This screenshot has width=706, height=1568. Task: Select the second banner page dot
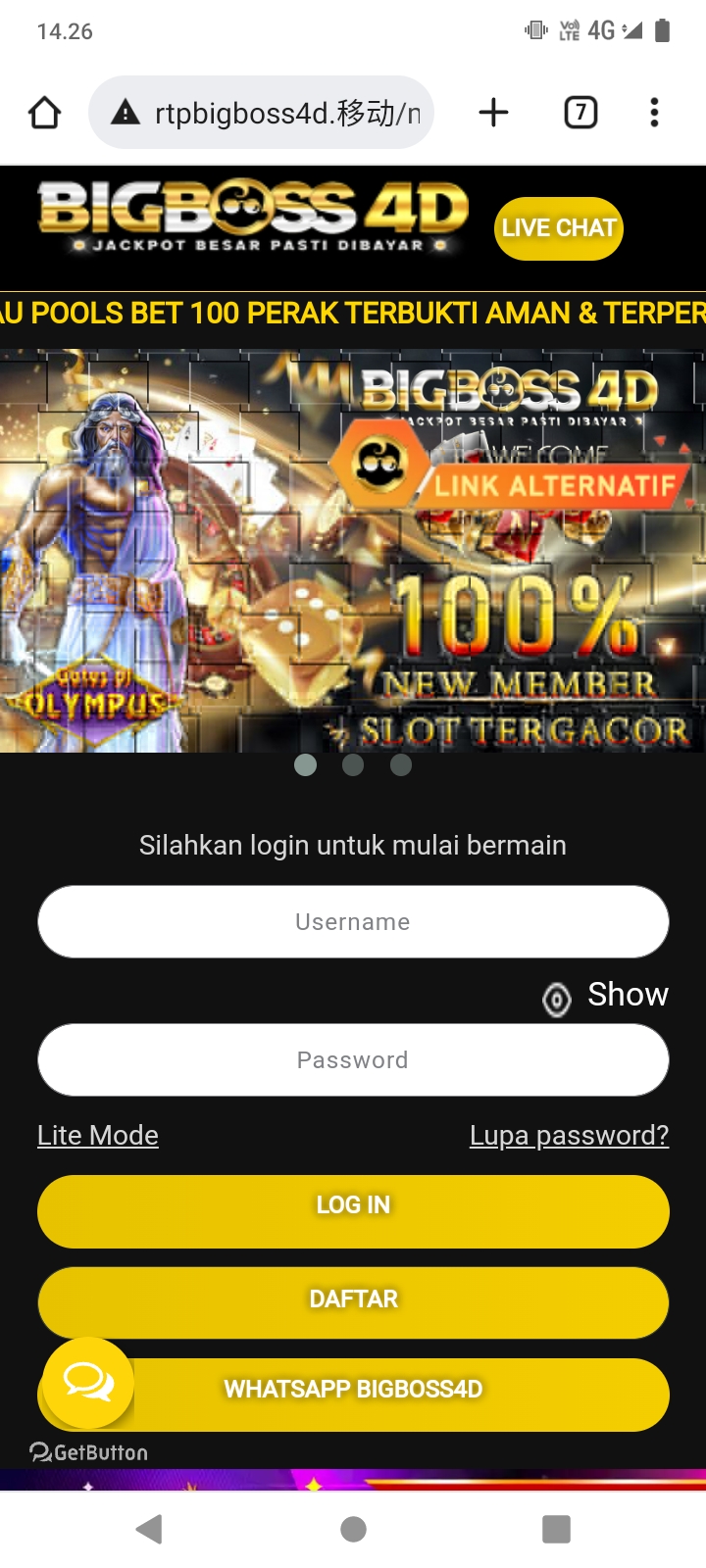353,764
